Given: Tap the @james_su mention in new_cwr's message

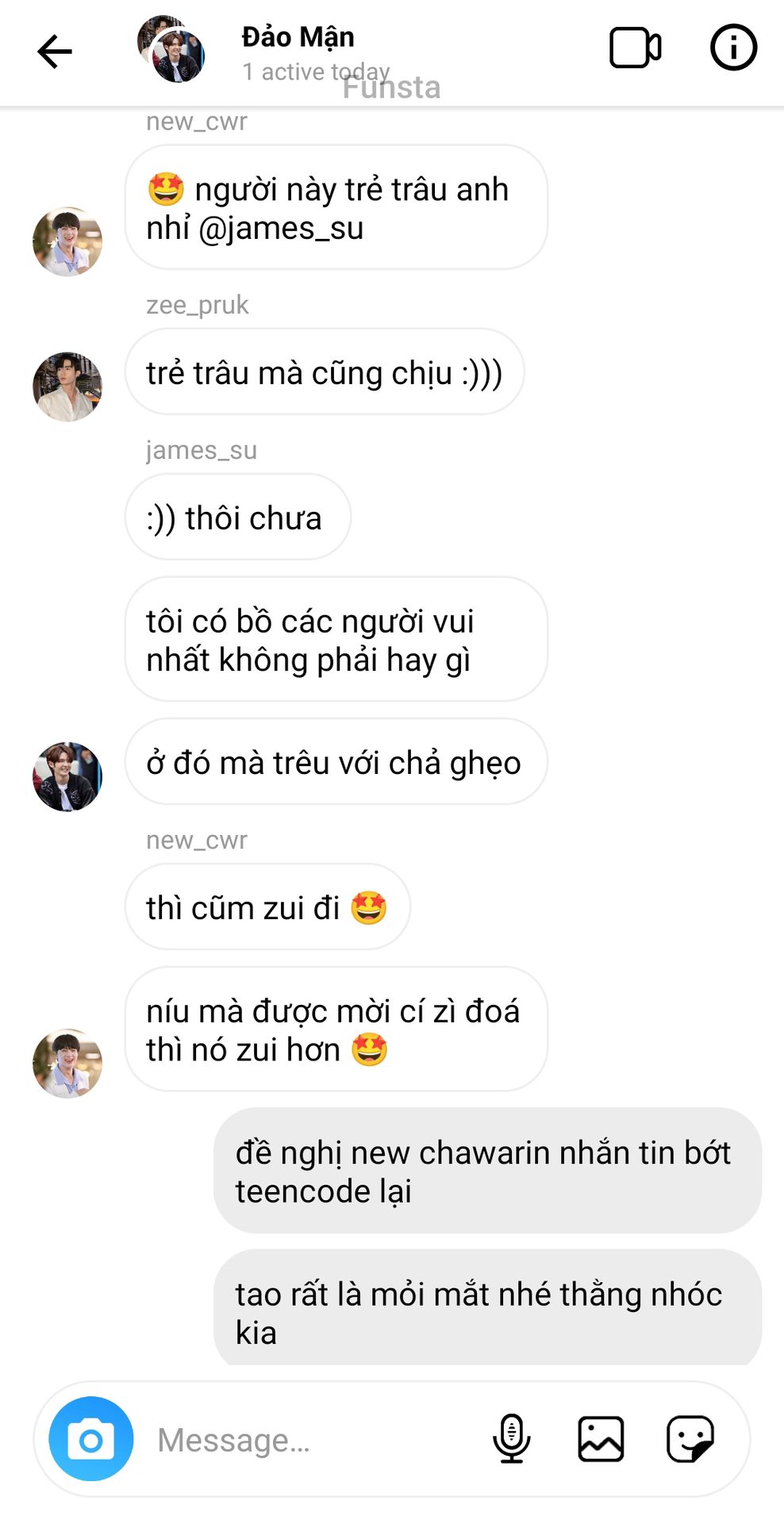Looking at the screenshot, I should 281,229.
